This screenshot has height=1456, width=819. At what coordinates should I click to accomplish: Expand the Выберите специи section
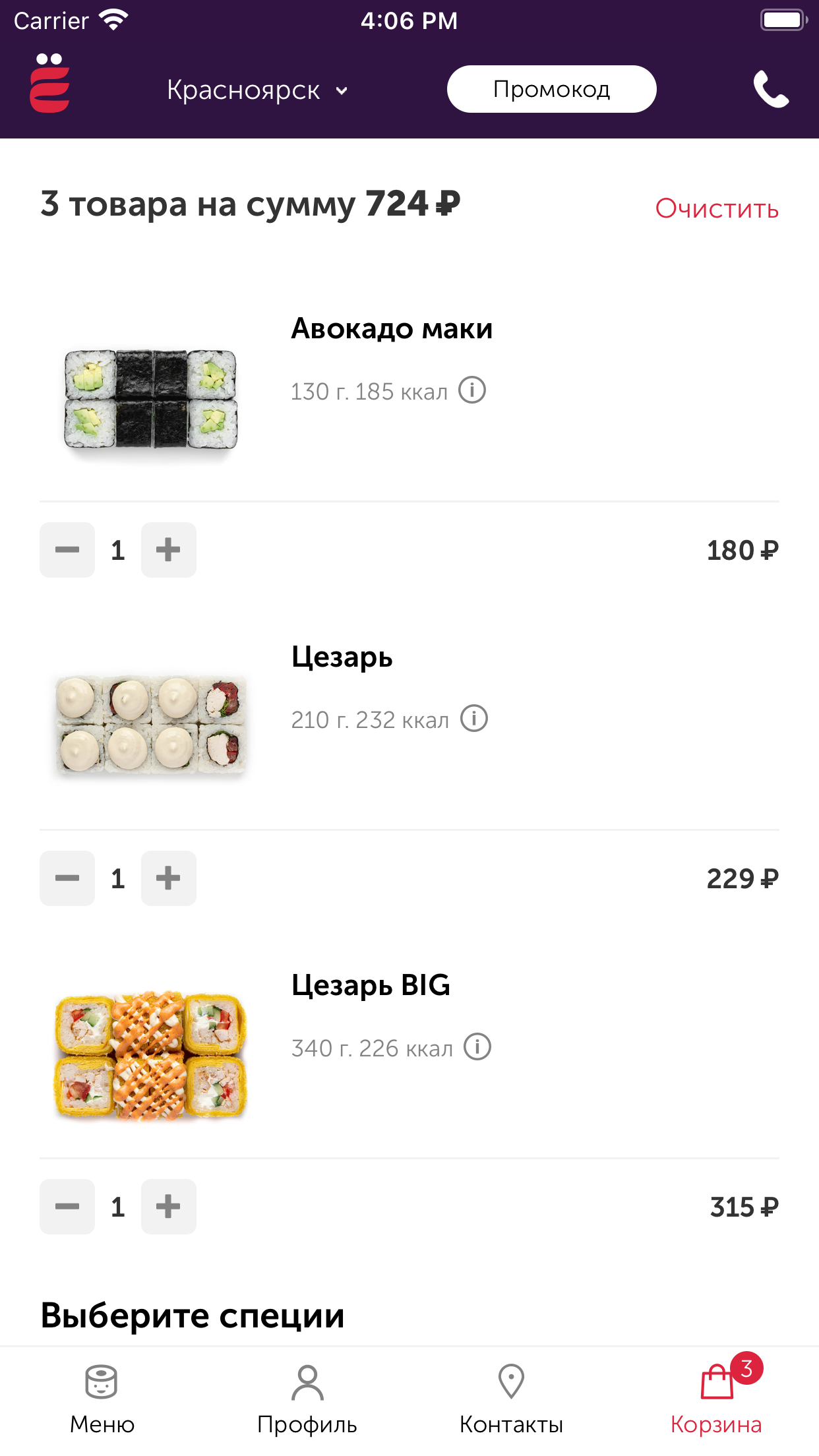tap(192, 1314)
